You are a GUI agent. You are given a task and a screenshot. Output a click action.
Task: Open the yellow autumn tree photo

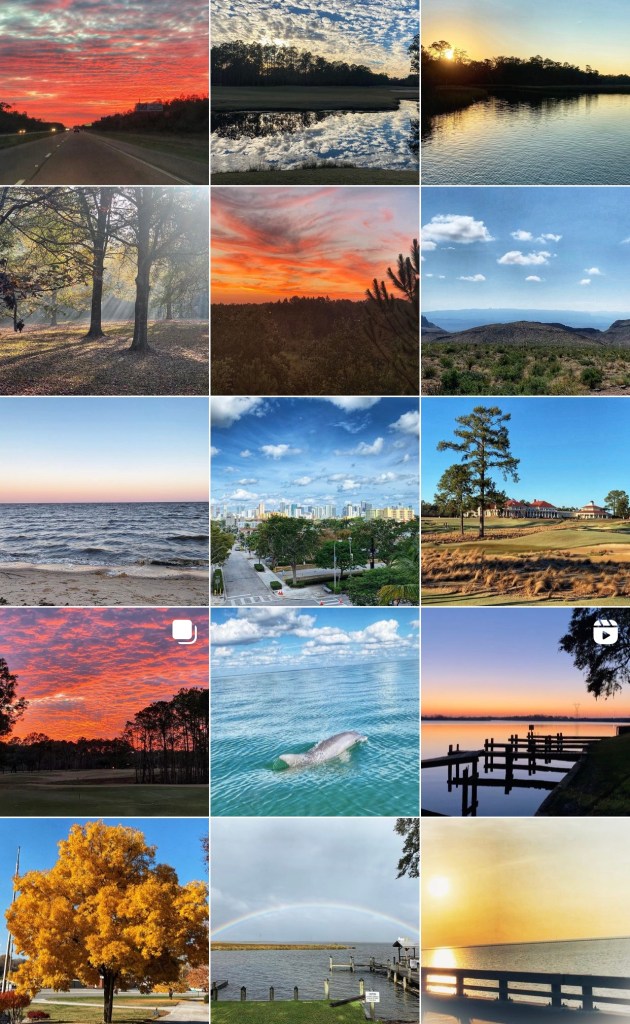(104, 921)
